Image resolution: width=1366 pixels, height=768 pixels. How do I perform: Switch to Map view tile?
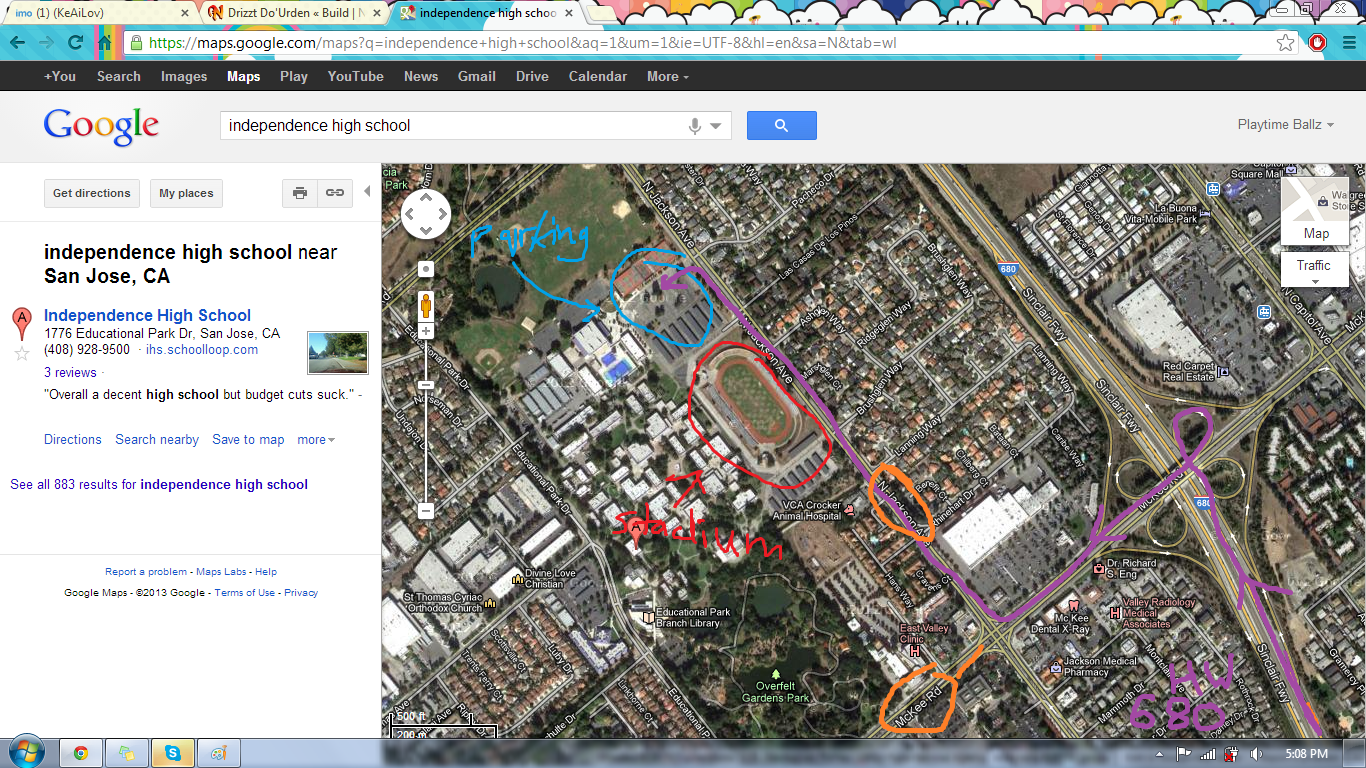point(1315,211)
